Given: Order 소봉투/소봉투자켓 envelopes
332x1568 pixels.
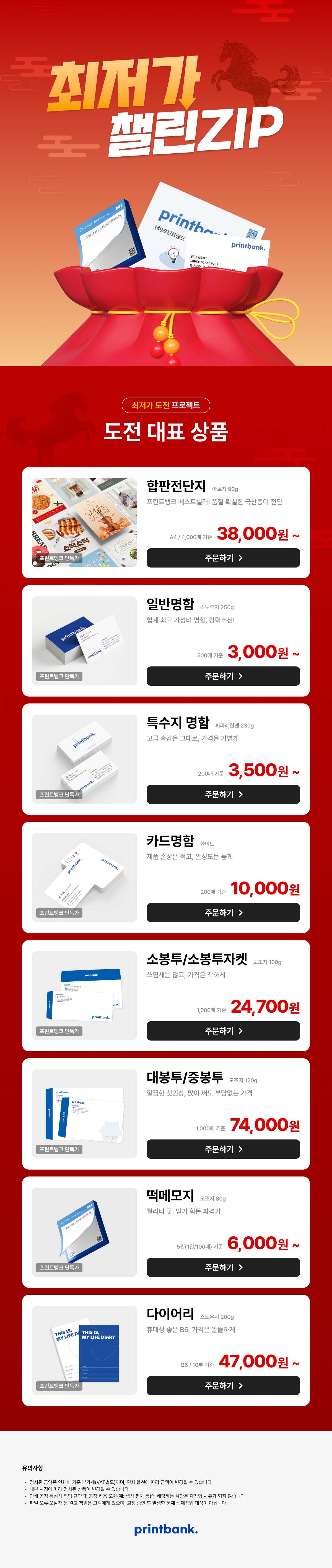Looking at the screenshot, I should [223, 1030].
